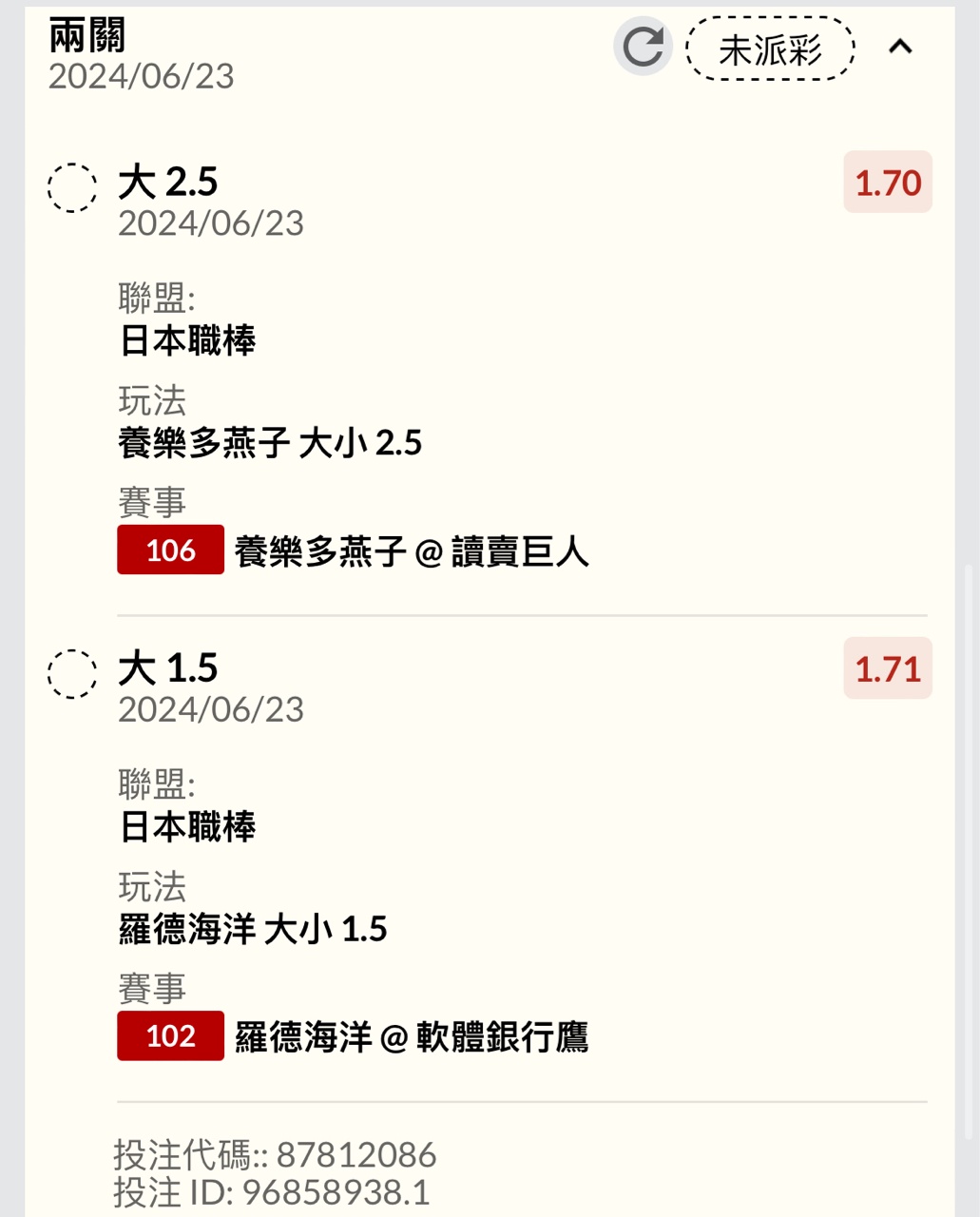Refresh the 兩關 bet status

[x=643, y=47]
